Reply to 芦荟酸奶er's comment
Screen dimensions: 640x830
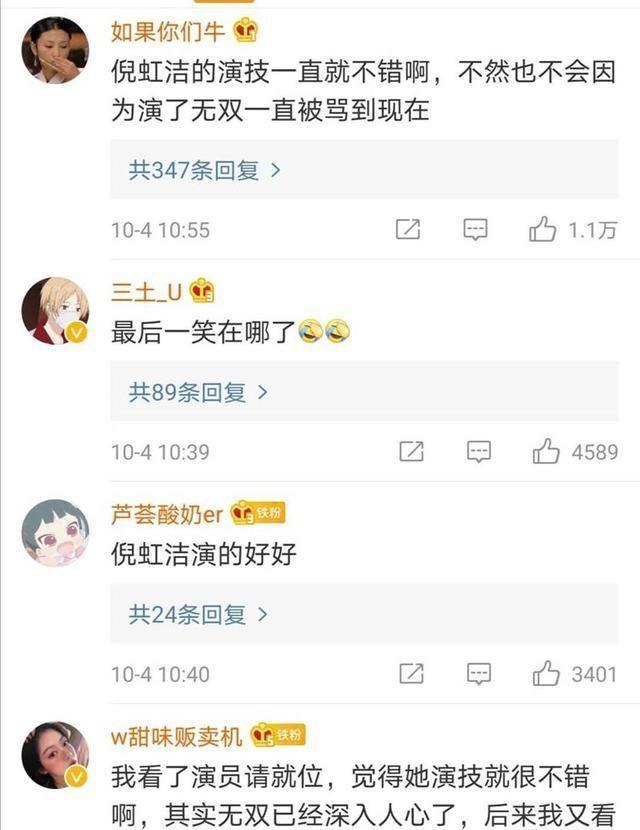point(479,674)
